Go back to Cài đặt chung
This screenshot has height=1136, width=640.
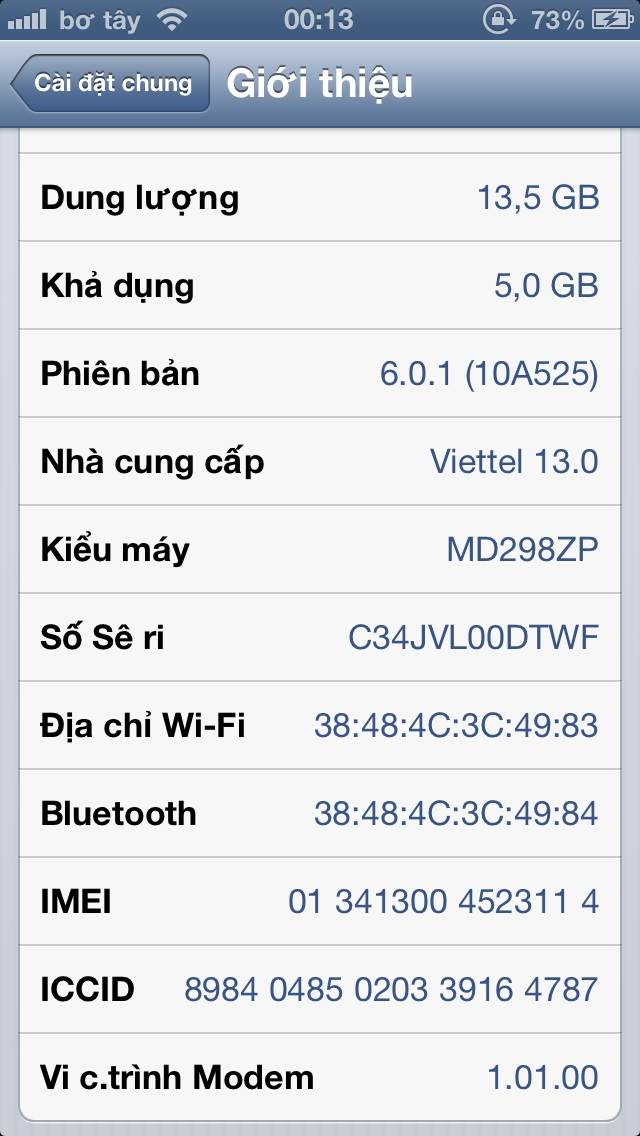pos(111,83)
